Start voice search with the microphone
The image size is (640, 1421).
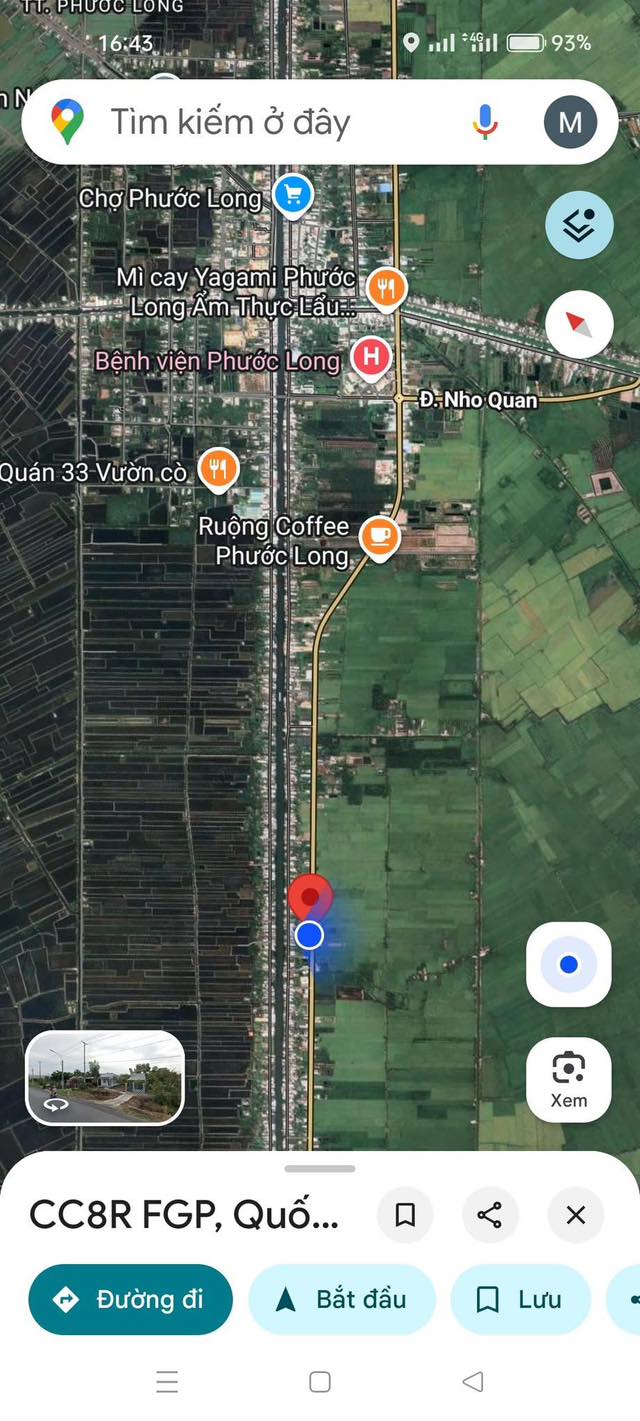485,123
